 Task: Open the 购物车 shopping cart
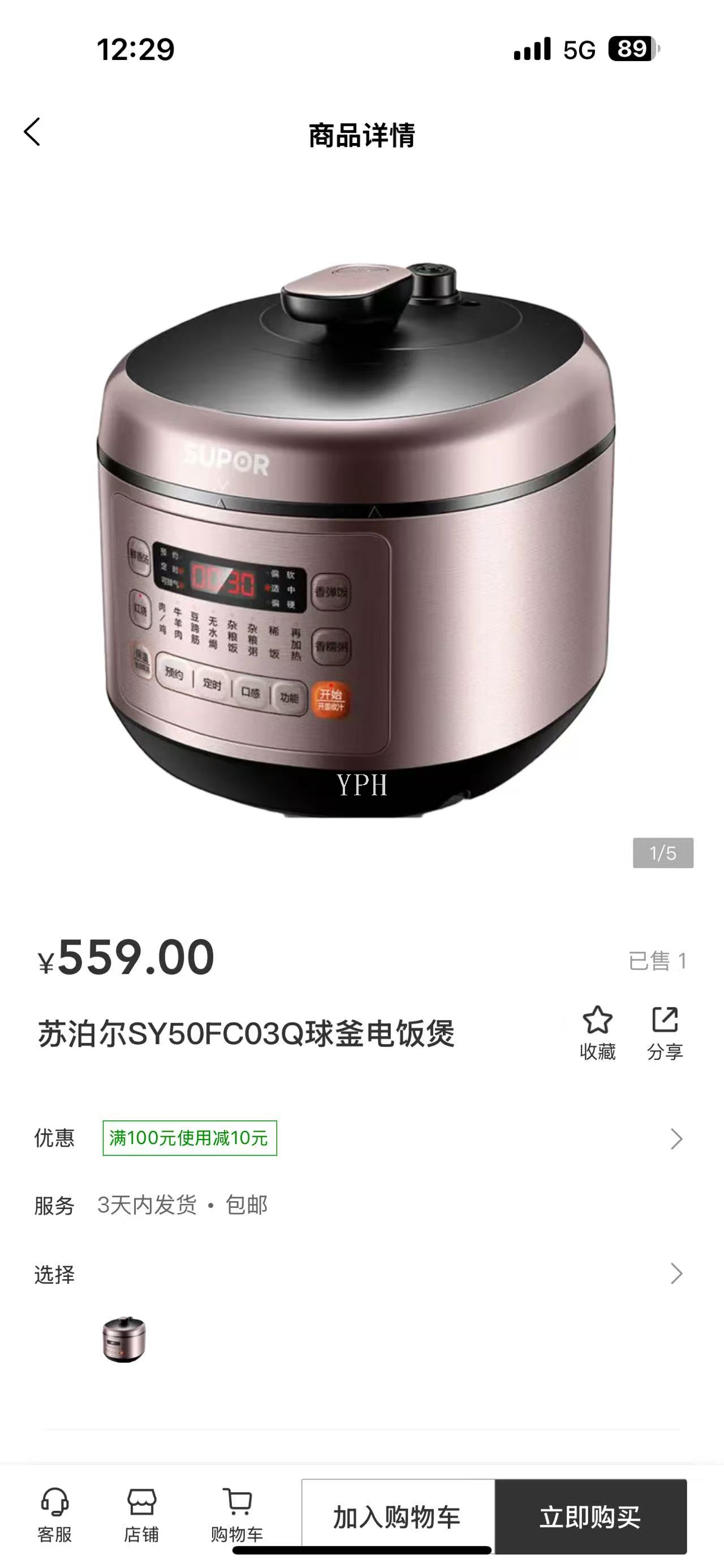pyautogui.click(x=237, y=1515)
